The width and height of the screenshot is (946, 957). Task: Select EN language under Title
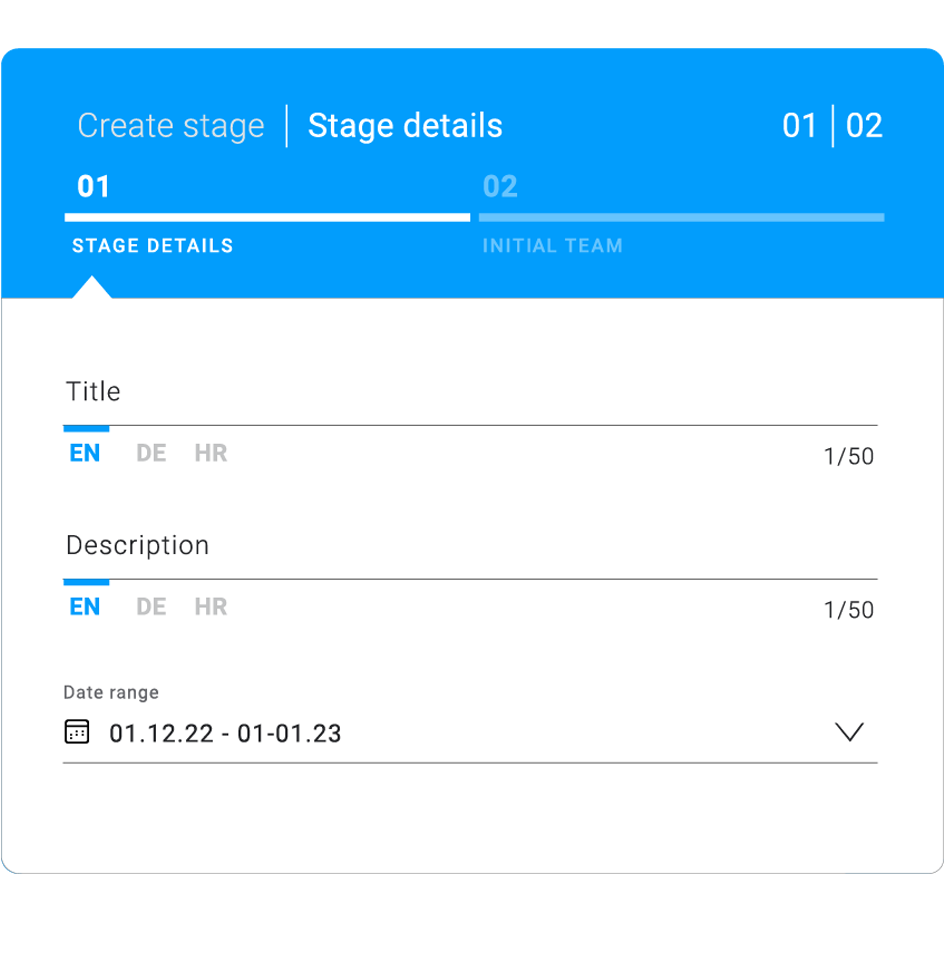(x=85, y=454)
